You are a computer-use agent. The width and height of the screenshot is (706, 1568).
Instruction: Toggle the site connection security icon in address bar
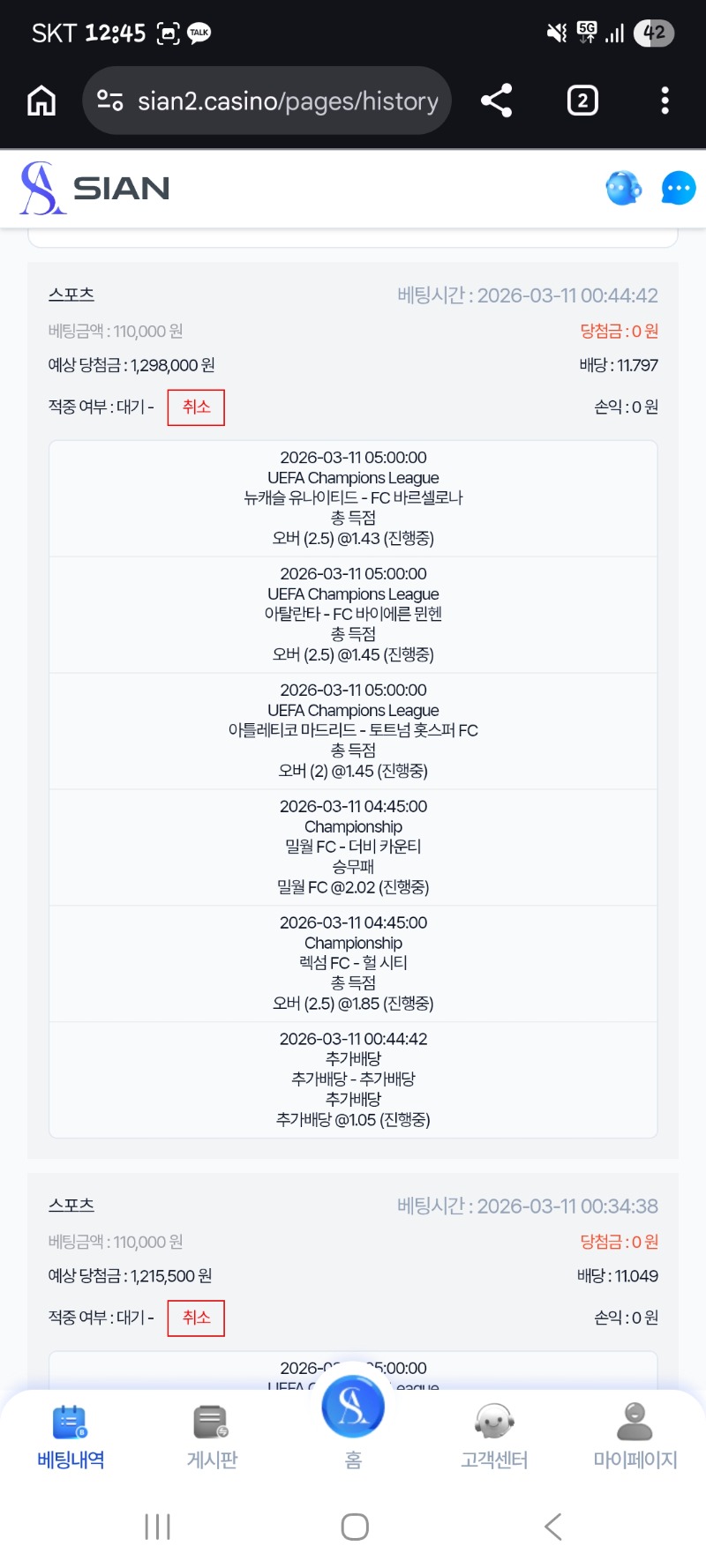[x=109, y=100]
